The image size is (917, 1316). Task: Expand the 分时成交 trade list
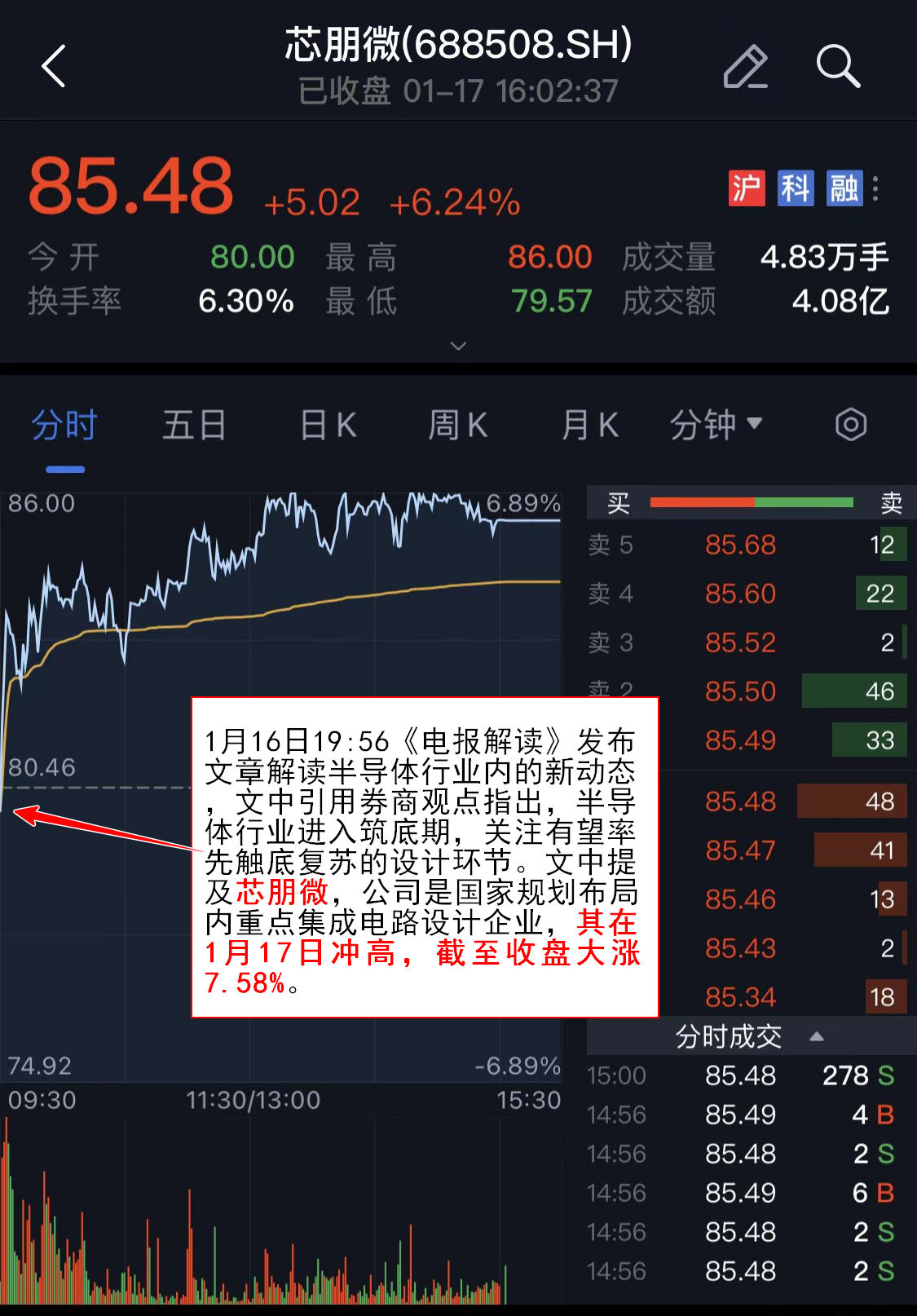(x=816, y=1037)
